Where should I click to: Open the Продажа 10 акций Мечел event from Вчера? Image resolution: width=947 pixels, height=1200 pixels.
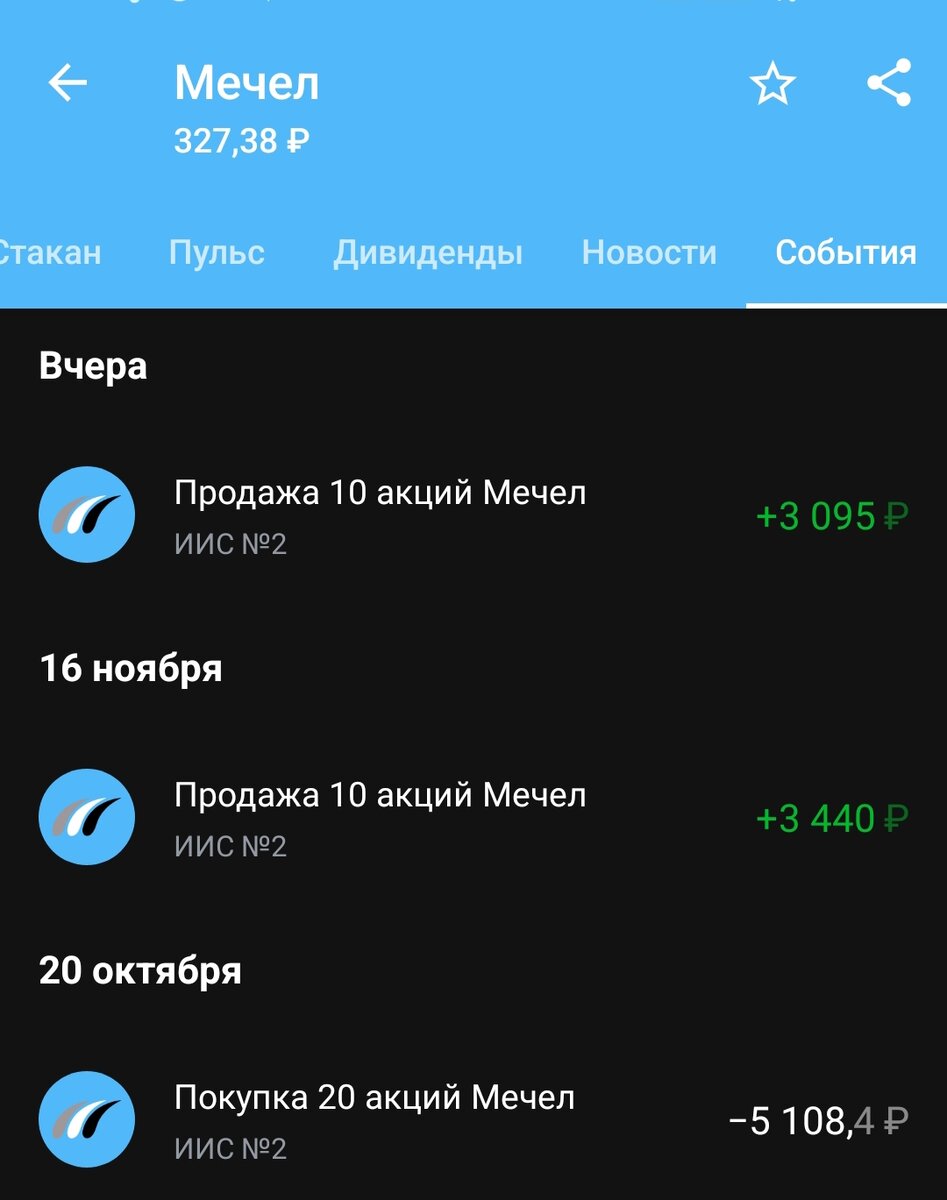tap(380, 492)
